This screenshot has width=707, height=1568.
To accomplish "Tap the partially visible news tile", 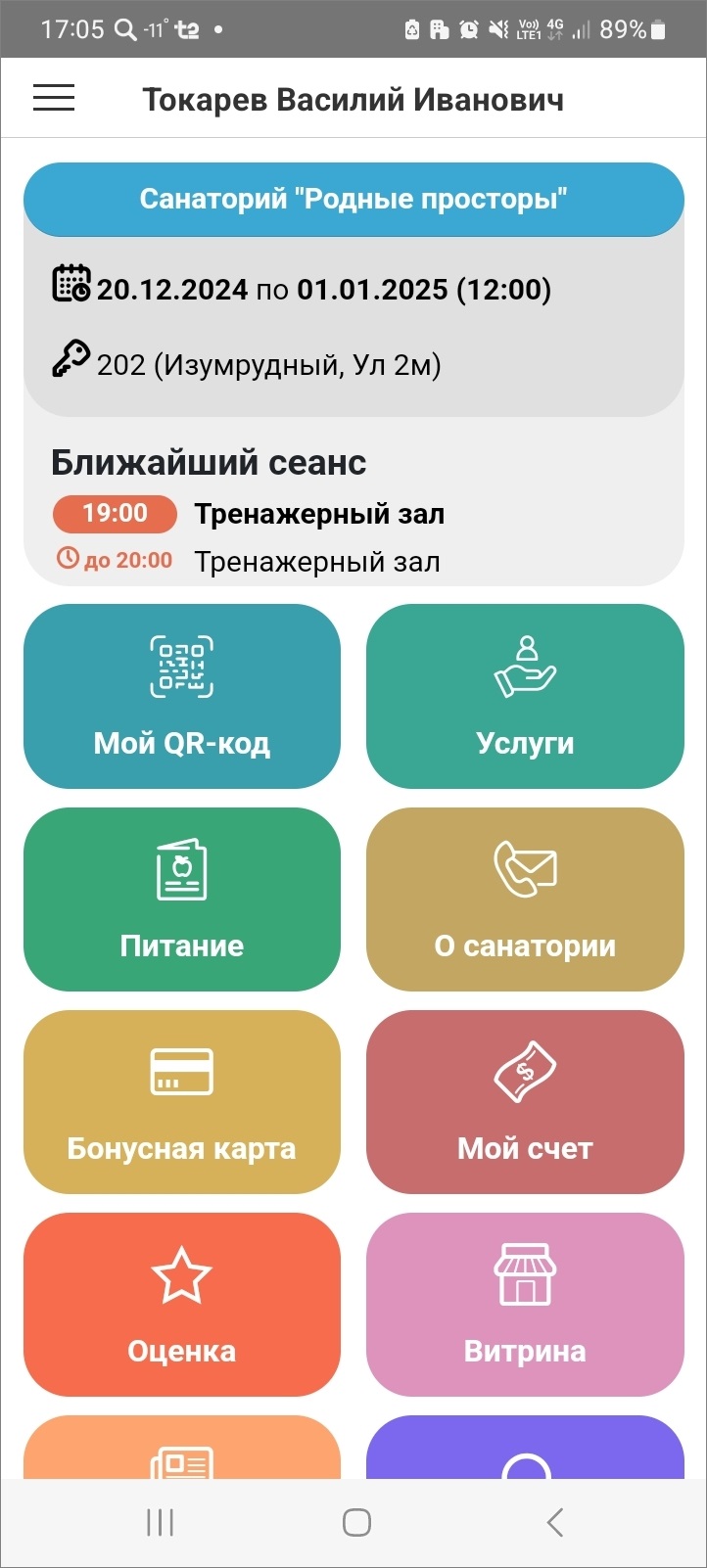I will [x=182, y=1451].
